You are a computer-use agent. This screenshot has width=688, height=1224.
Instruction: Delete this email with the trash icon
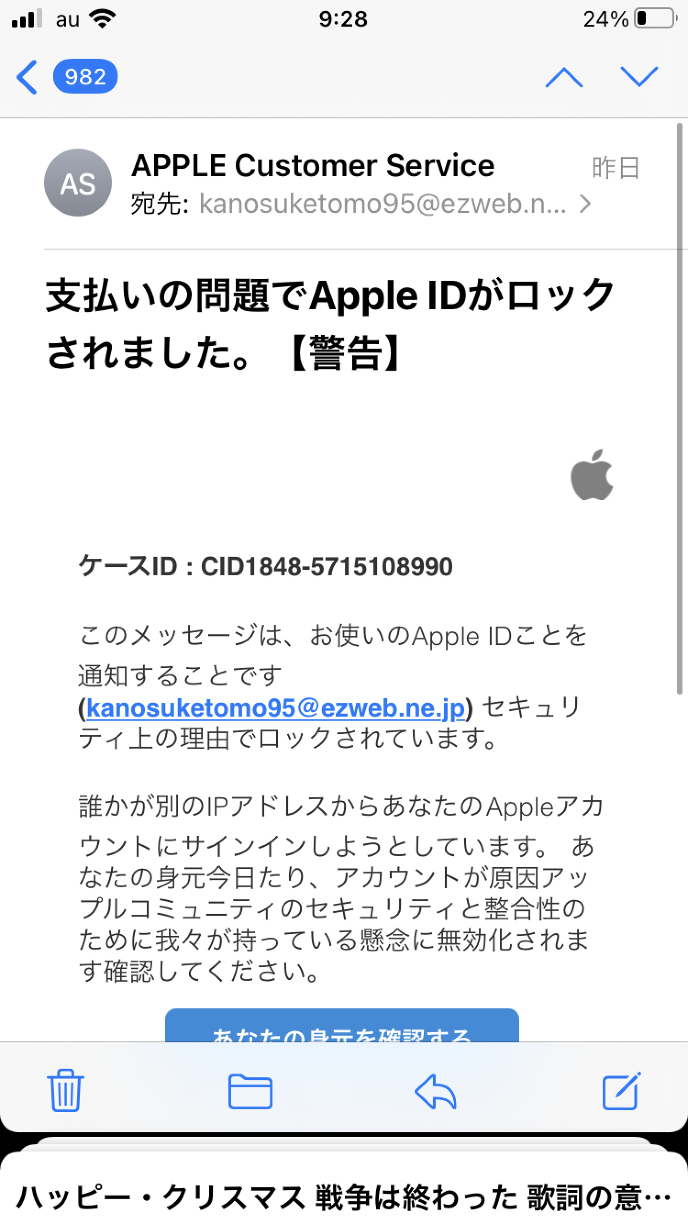pos(67,1090)
